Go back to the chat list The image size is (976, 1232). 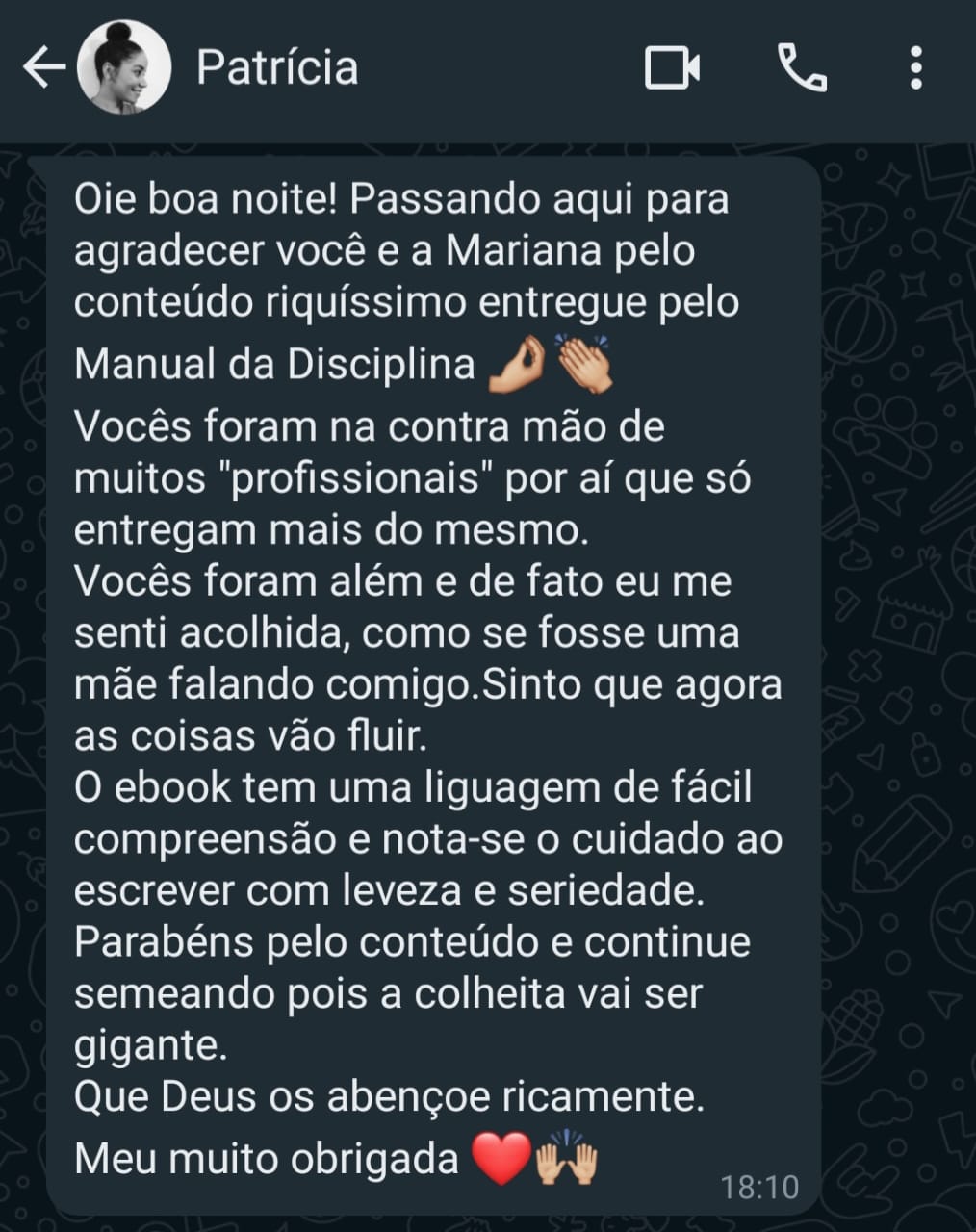(43, 67)
